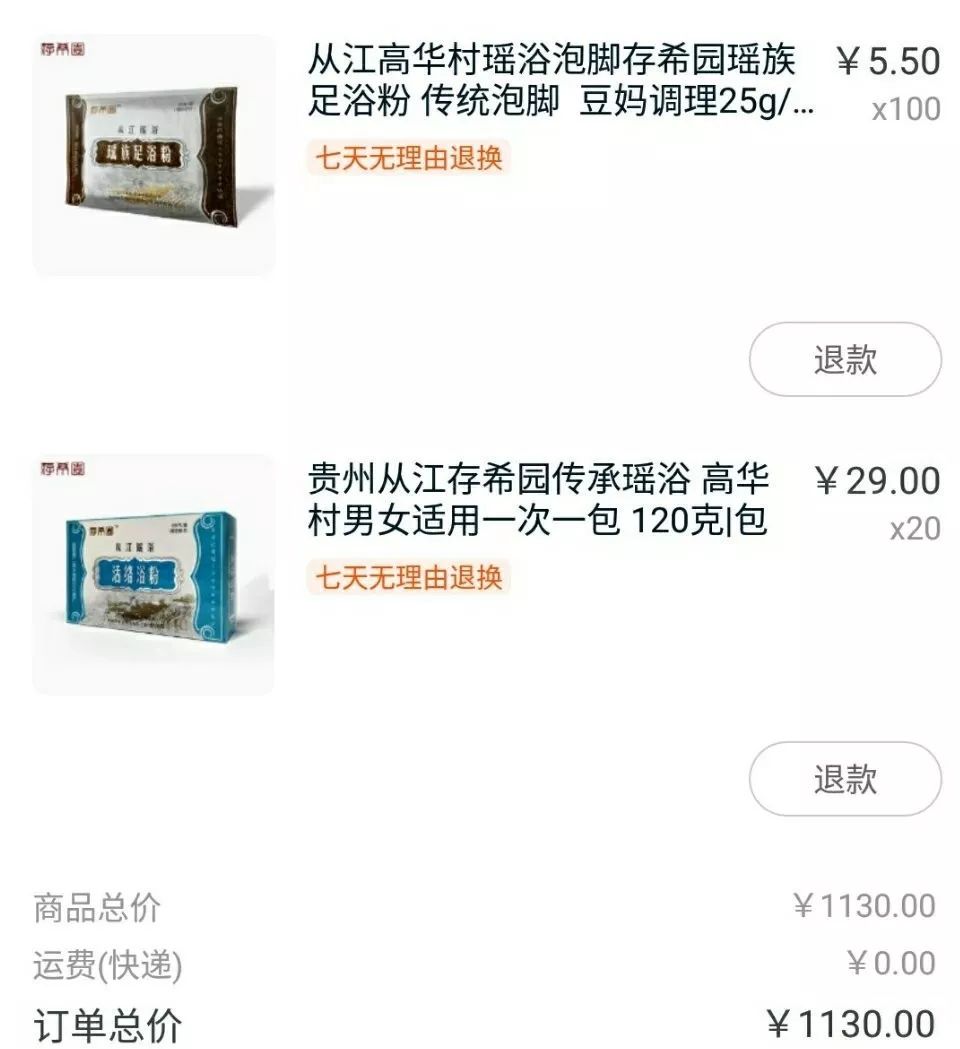Select the 七天无理由退换 tag on second item
Viewport: 960px width, 1049px height.
412,577
